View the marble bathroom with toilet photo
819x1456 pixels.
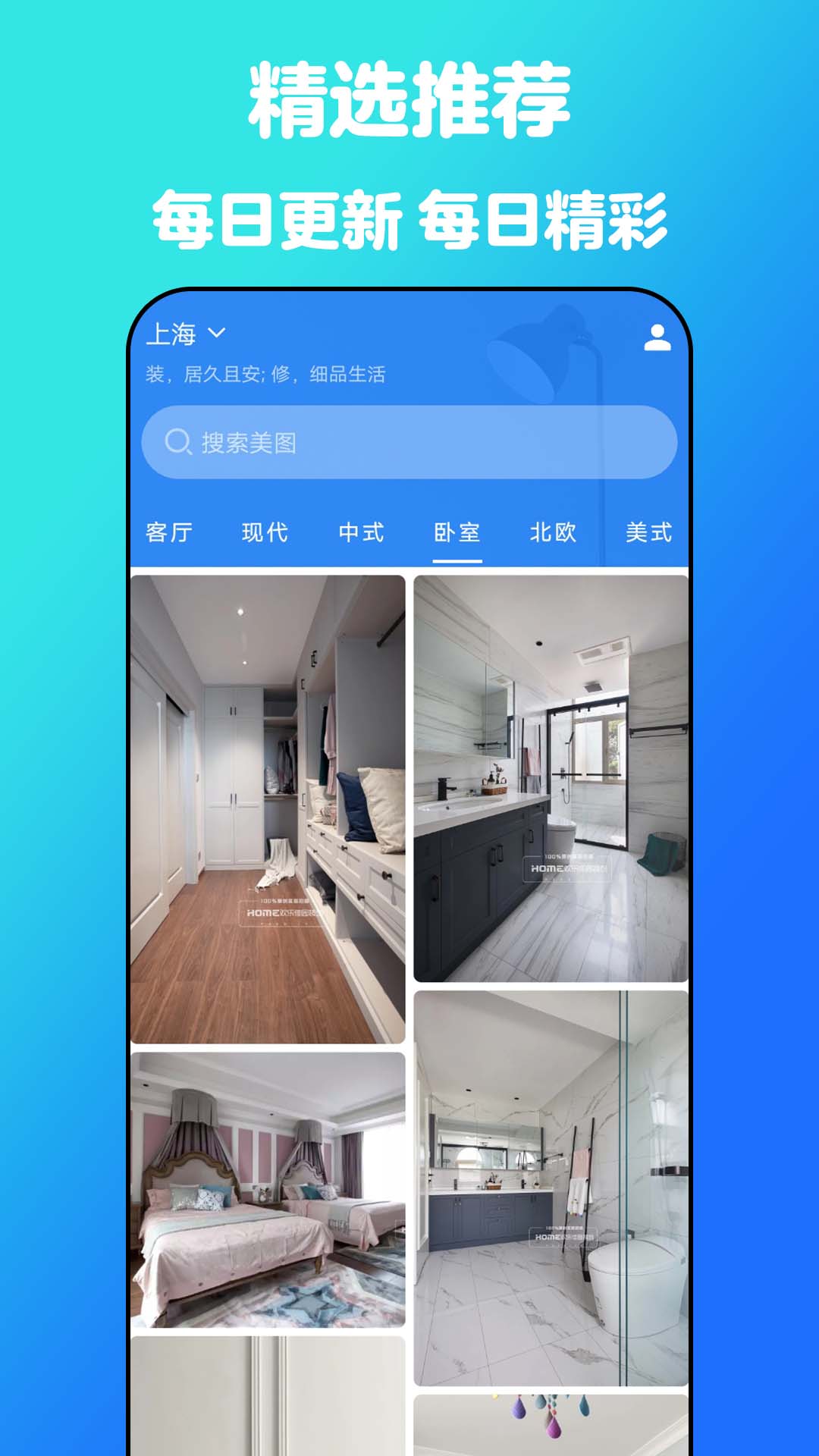point(550,1183)
